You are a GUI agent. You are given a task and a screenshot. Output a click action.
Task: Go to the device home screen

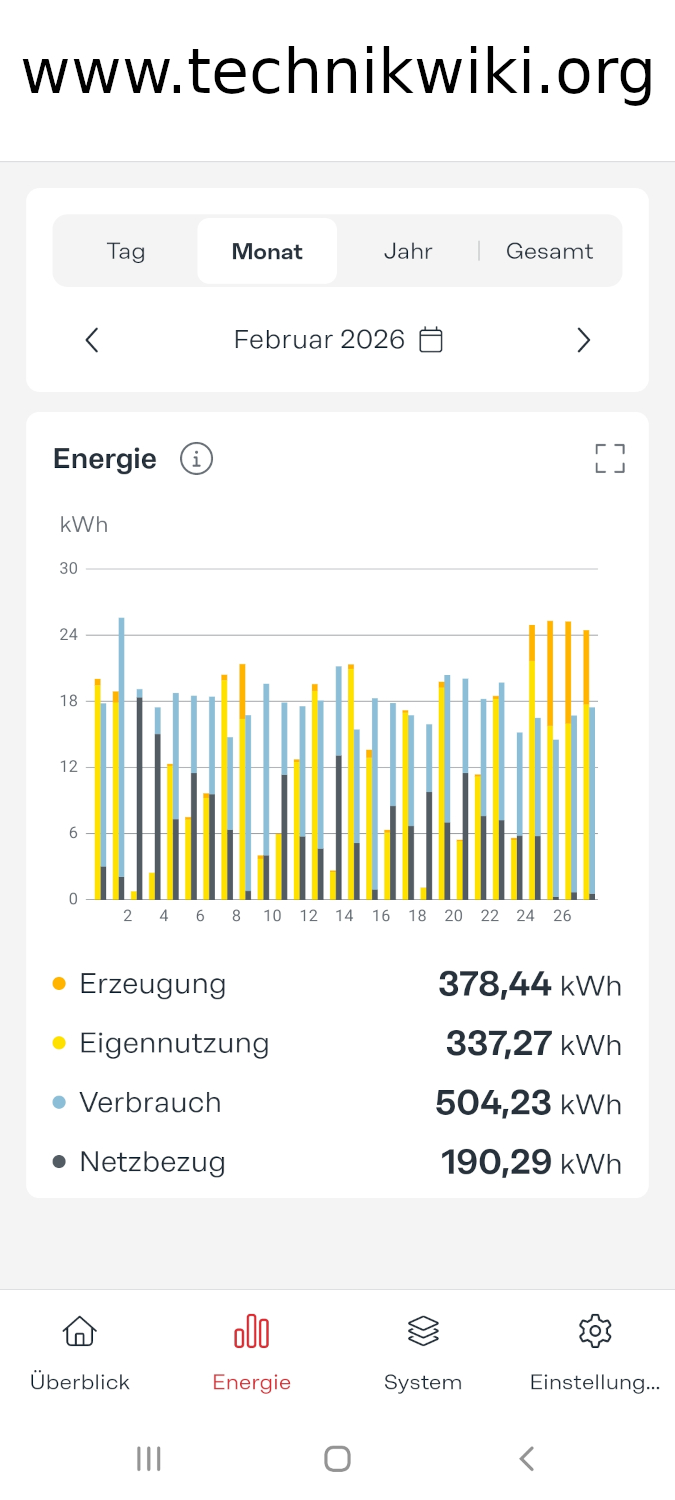(x=337, y=1459)
